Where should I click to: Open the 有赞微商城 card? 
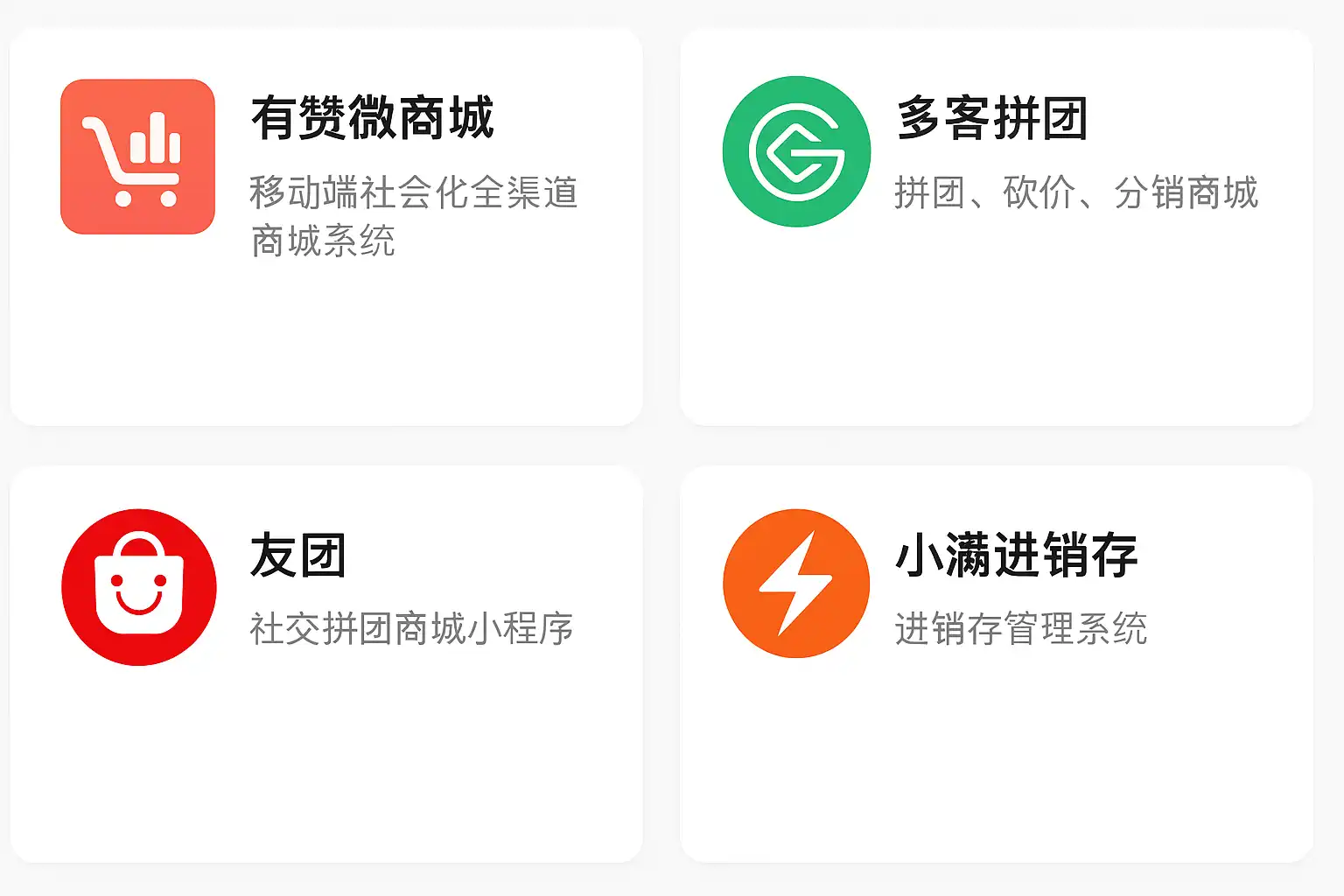[x=325, y=227]
